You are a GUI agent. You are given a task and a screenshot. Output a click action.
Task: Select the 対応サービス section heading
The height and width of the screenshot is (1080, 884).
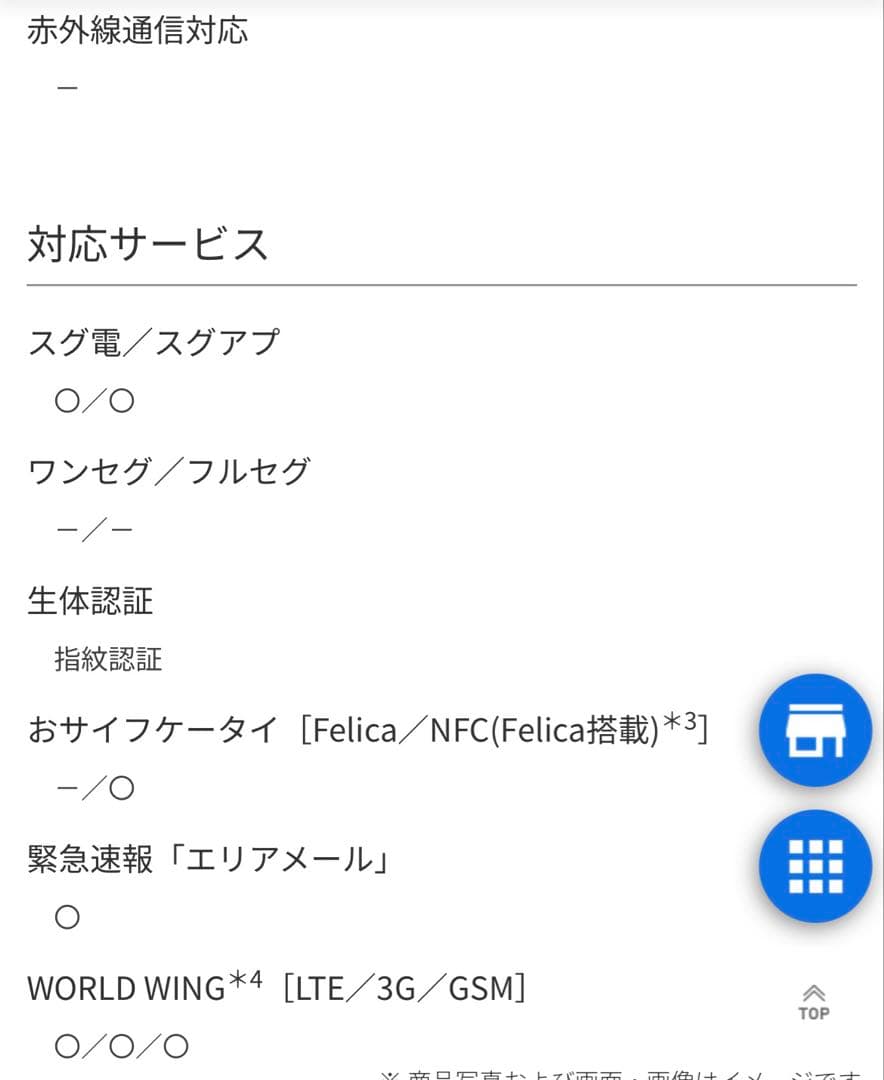coord(146,243)
